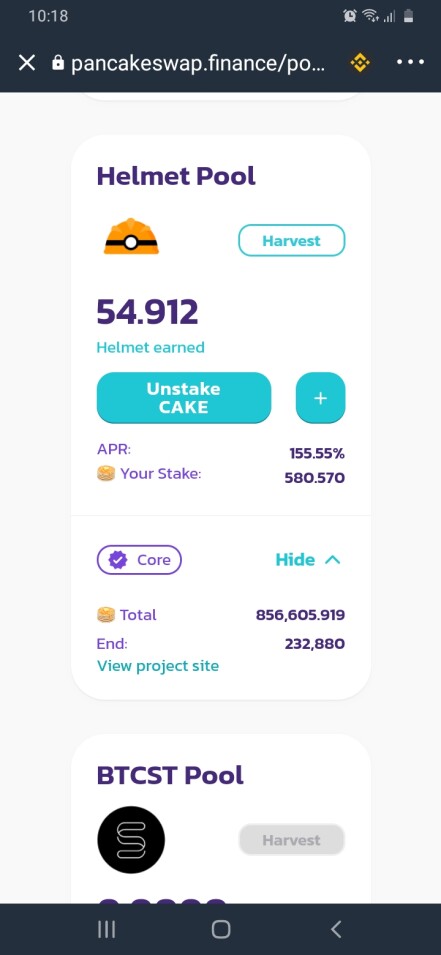
Task: Go back with the system back button
Action: [336, 929]
